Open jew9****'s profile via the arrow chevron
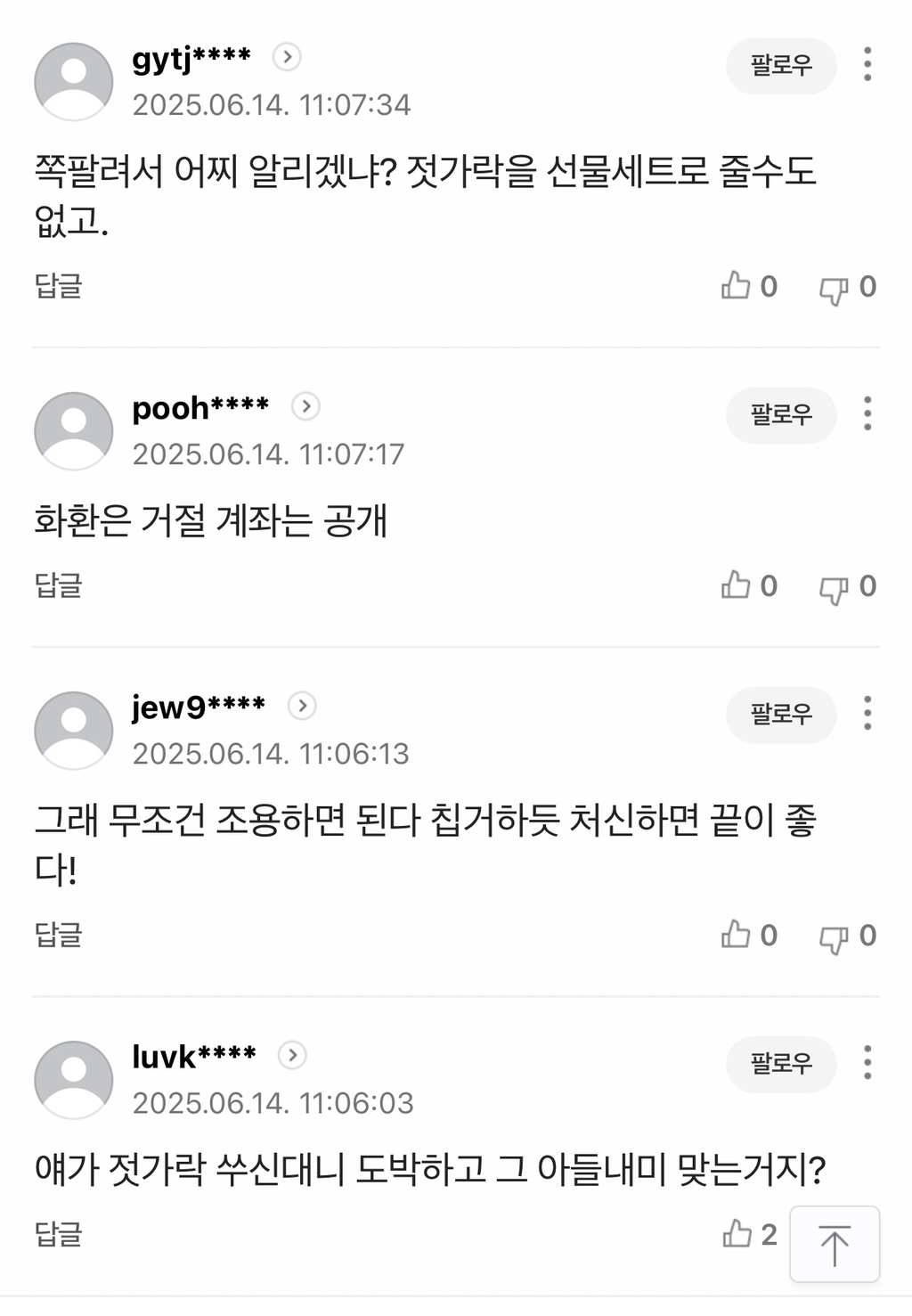Viewport: 912px width, 1316px height. pos(302,706)
